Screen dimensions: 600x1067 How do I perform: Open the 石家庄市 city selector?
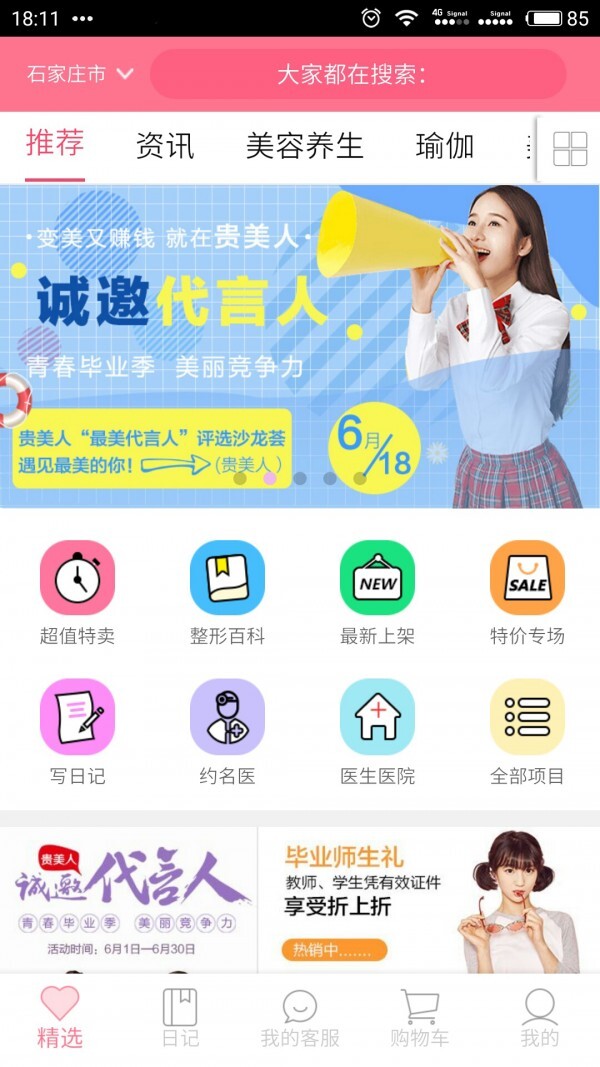pos(80,74)
